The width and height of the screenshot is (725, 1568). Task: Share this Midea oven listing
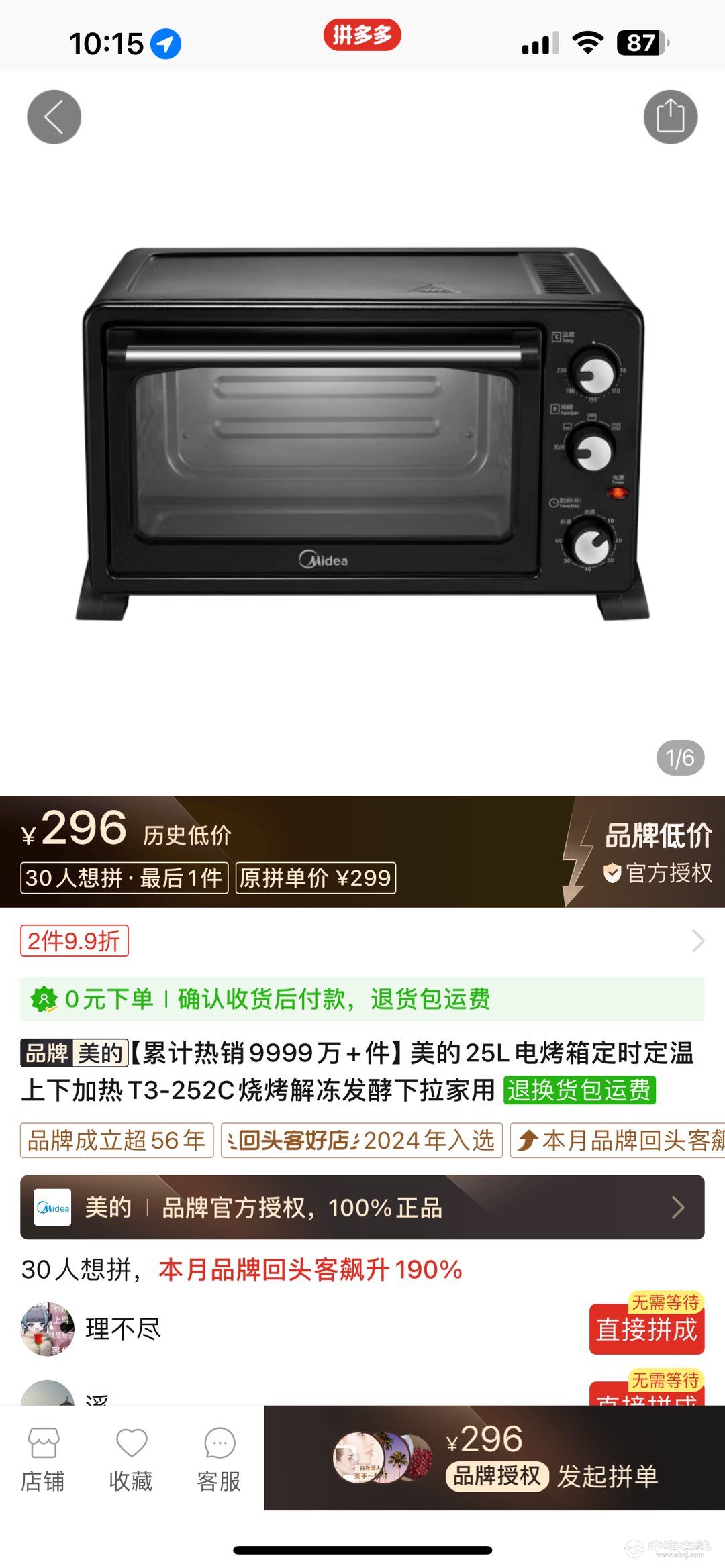[670, 117]
